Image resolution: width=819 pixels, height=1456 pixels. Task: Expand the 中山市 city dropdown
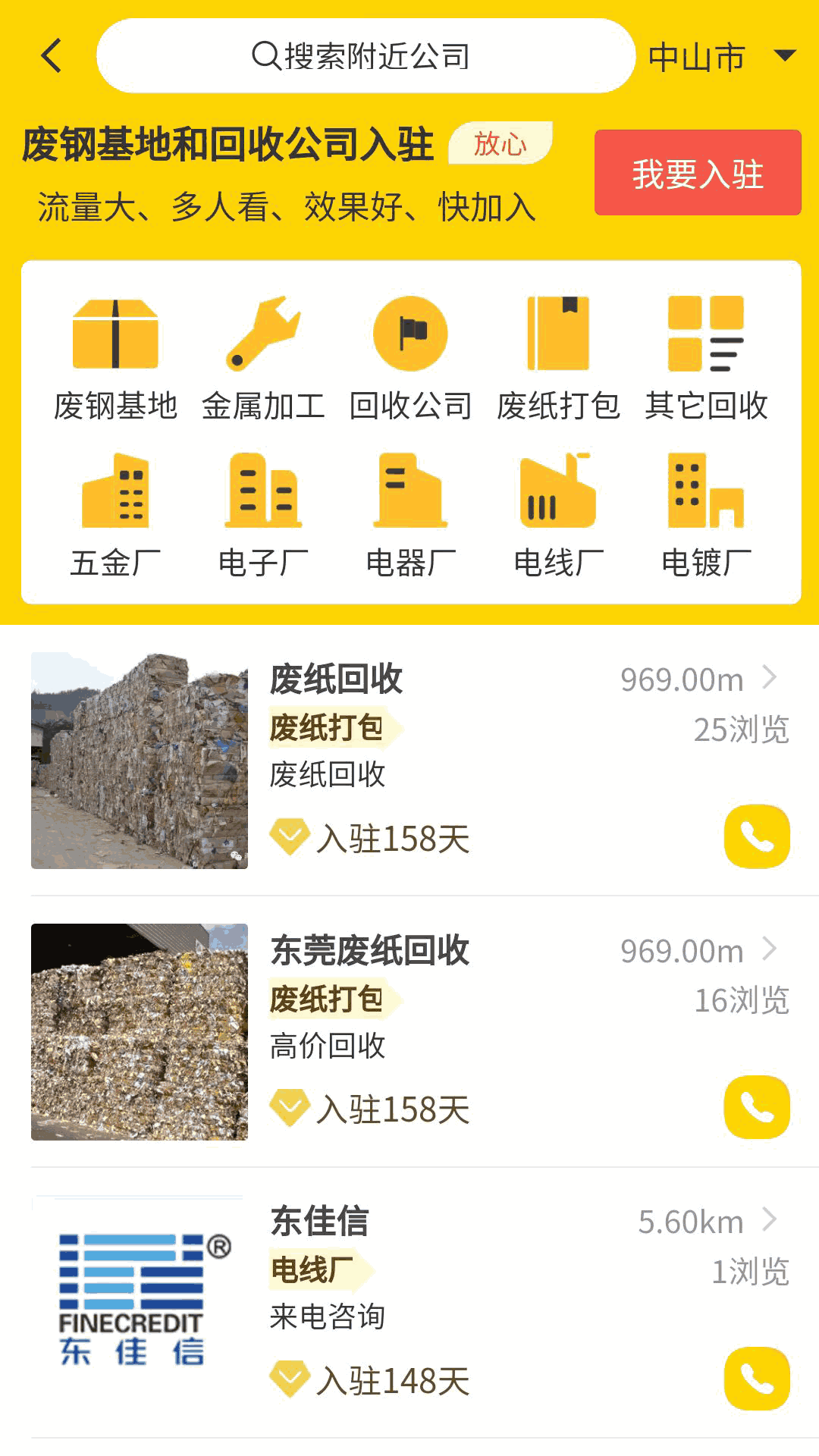point(720,57)
